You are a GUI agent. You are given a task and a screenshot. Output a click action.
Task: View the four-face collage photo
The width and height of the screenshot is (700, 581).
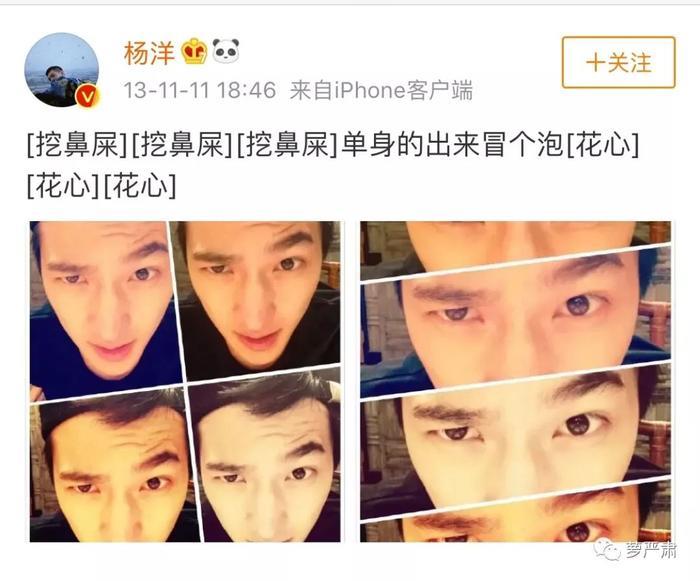185,381
